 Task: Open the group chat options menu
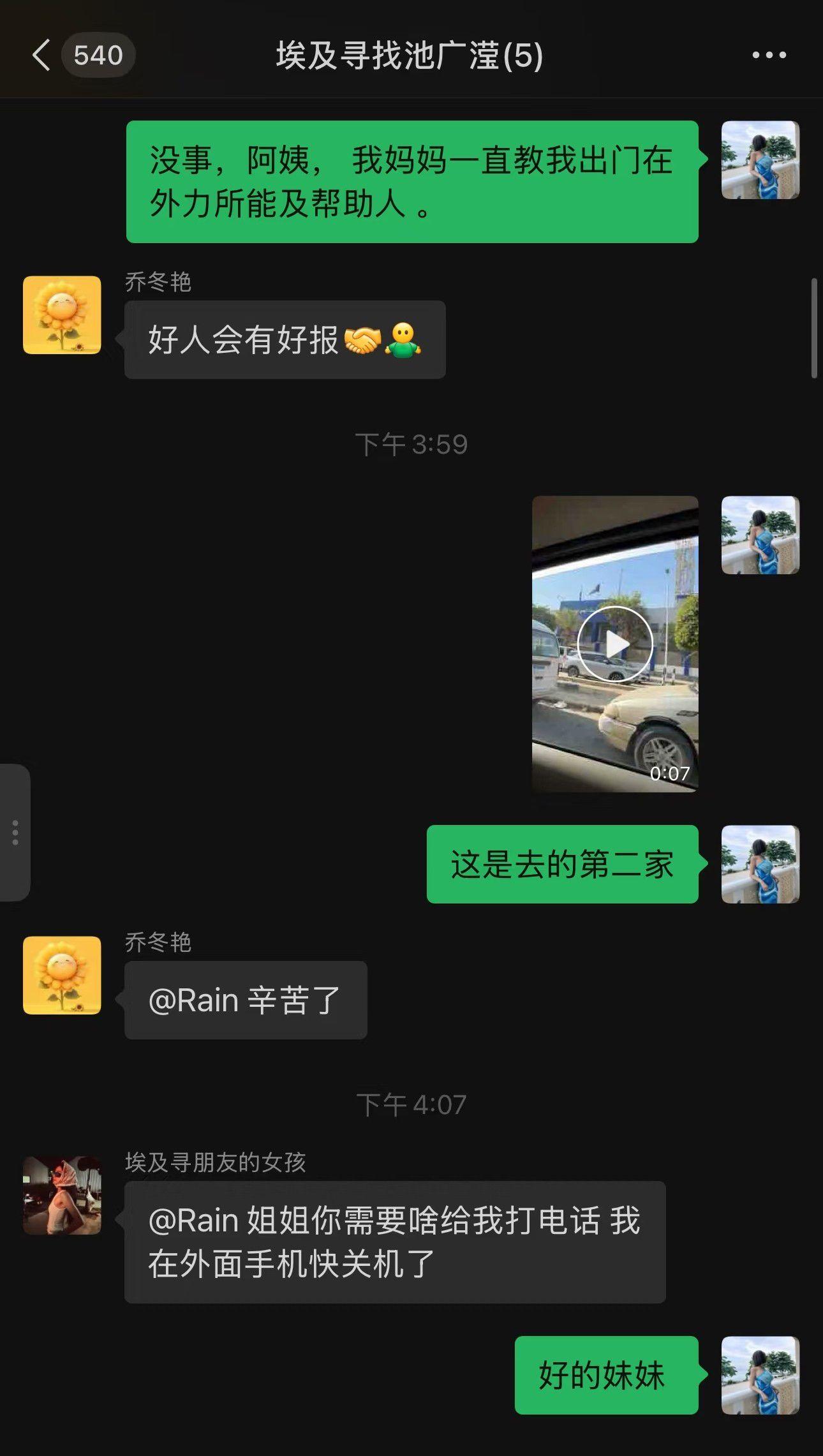(769, 56)
